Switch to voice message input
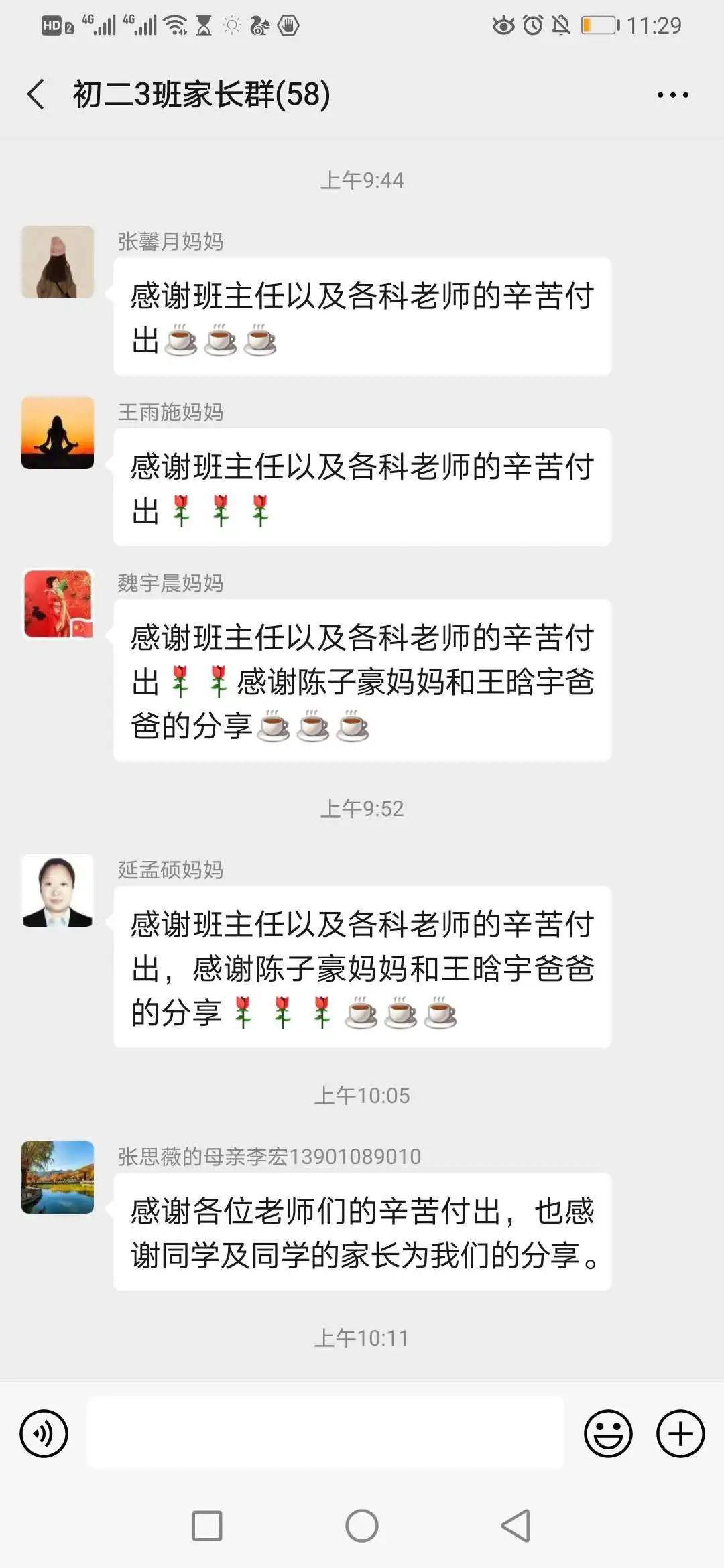The height and width of the screenshot is (1568, 724). (44, 1433)
